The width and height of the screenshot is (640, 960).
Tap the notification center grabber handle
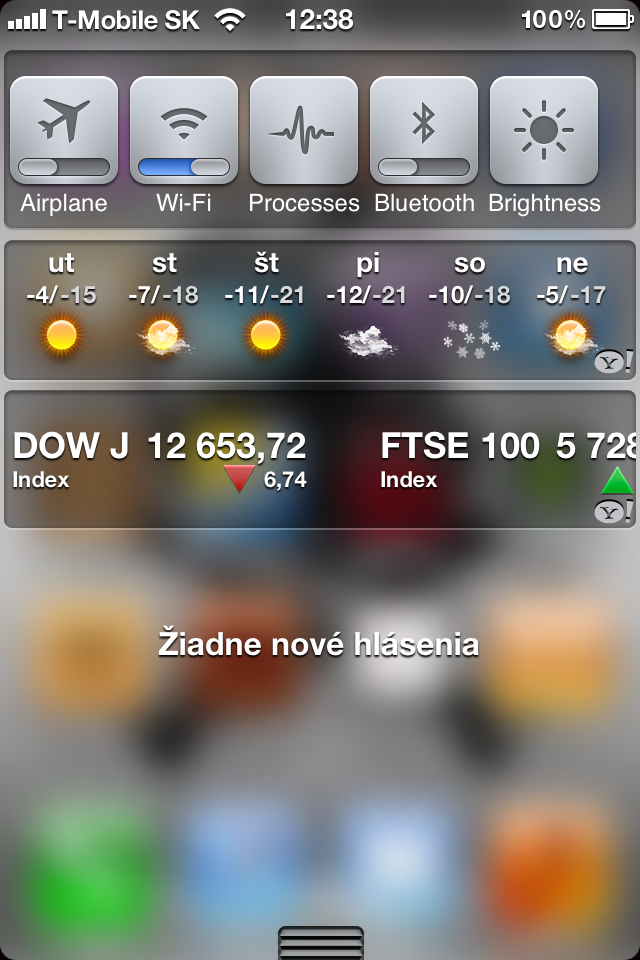(x=320, y=943)
